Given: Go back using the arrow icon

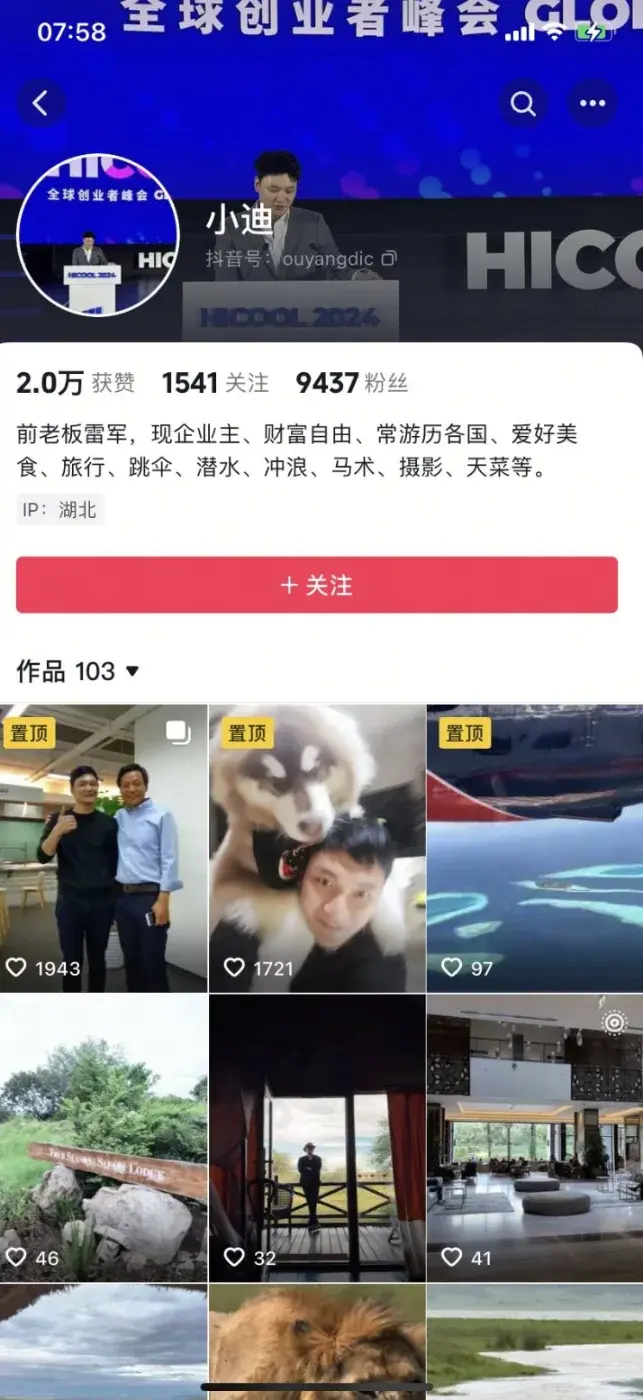Looking at the screenshot, I should point(41,103).
